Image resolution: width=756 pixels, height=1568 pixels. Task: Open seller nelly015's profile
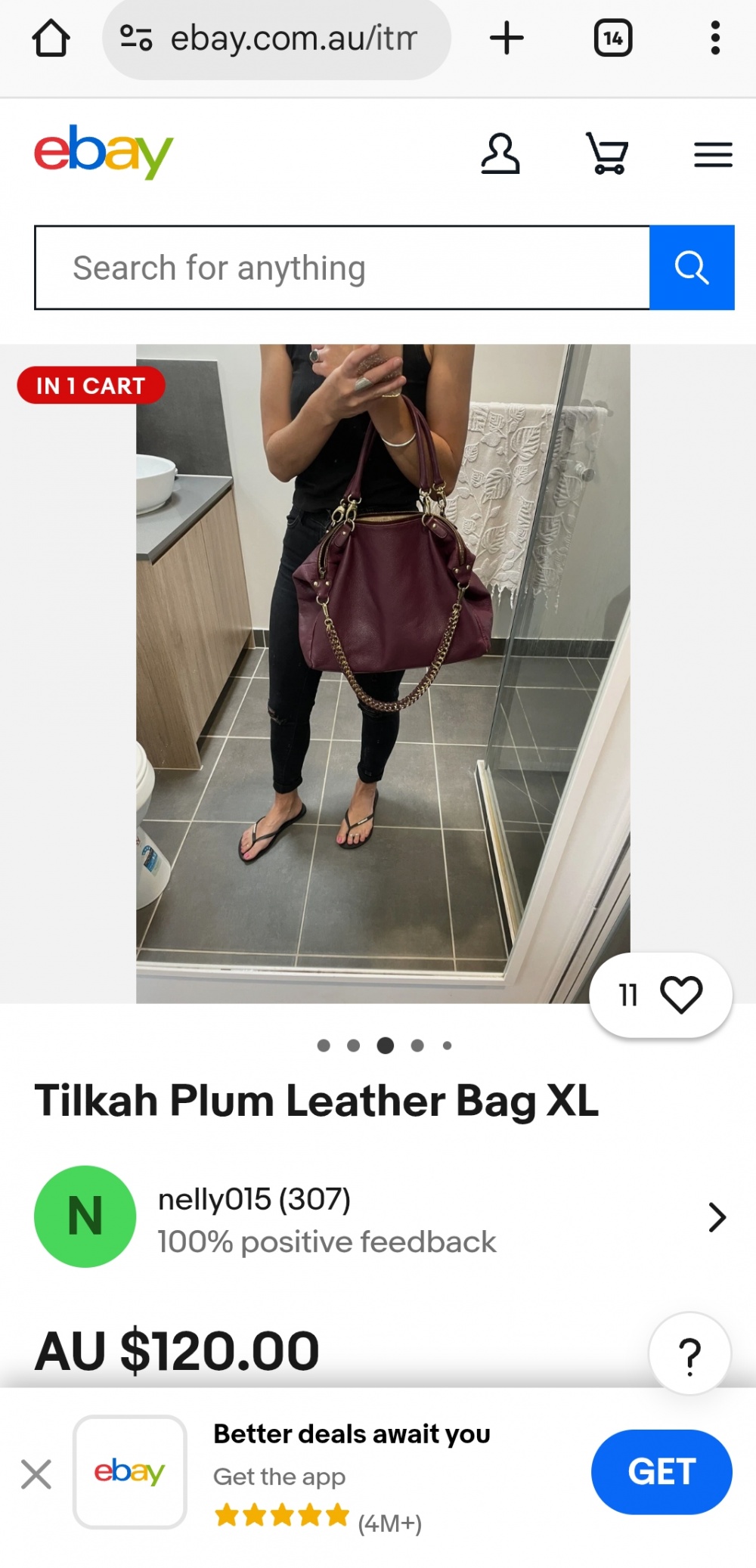click(378, 1216)
